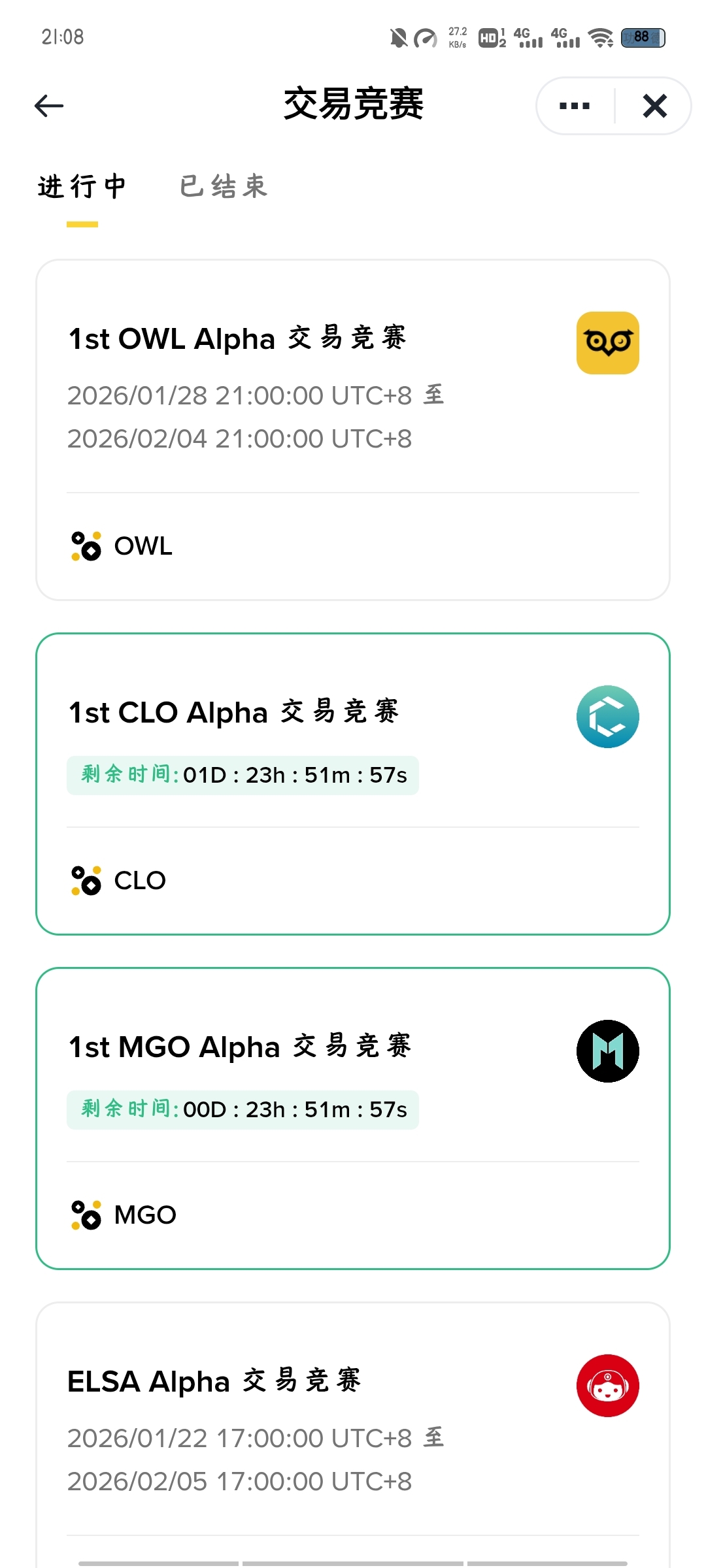This screenshot has width=706, height=1568.
Task: Switch to the 已结束 tab
Action: pos(224,187)
